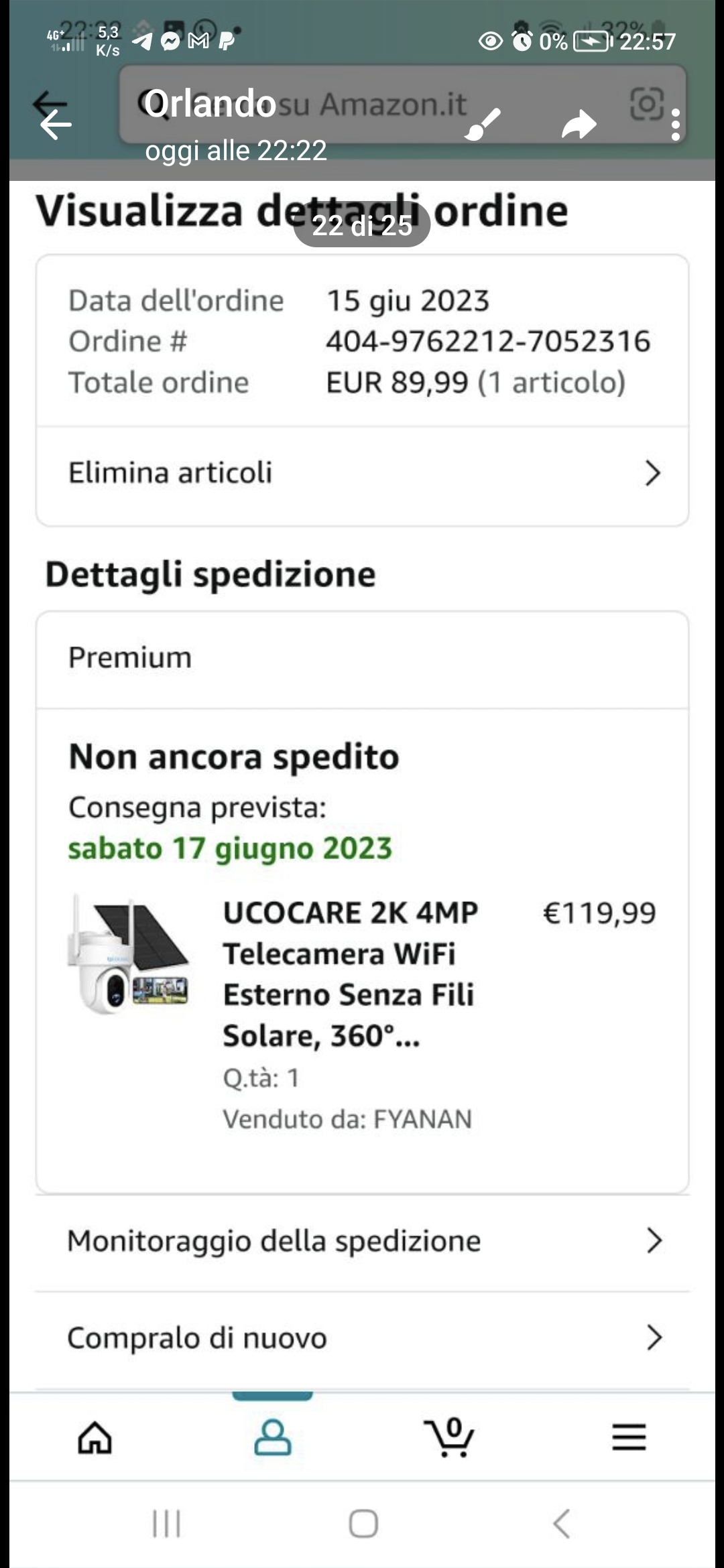
Task: Forward this image using the arrow icon
Action: click(x=579, y=124)
